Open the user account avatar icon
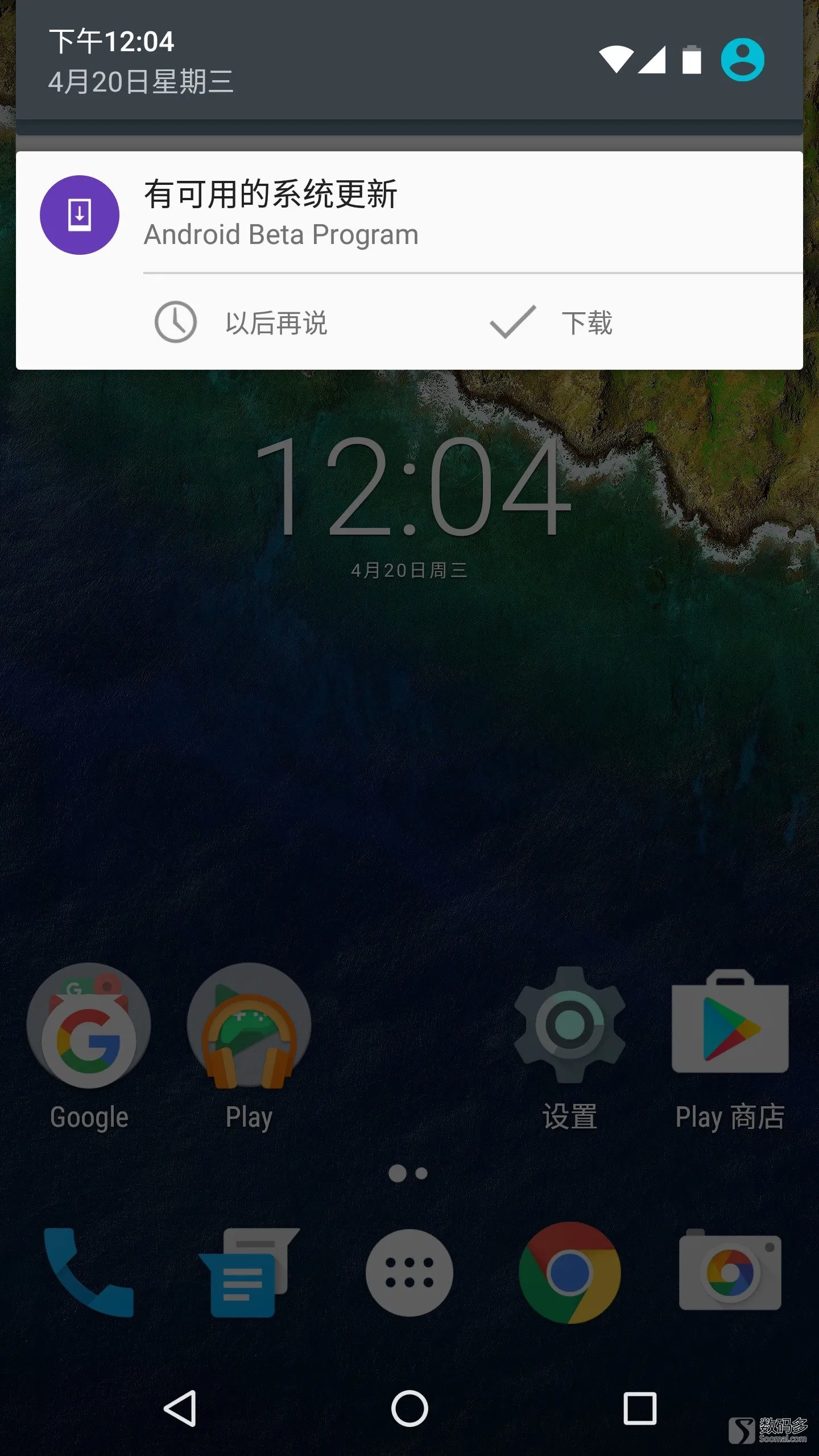Image resolution: width=819 pixels, height=1456 pixels. (742, 60)
